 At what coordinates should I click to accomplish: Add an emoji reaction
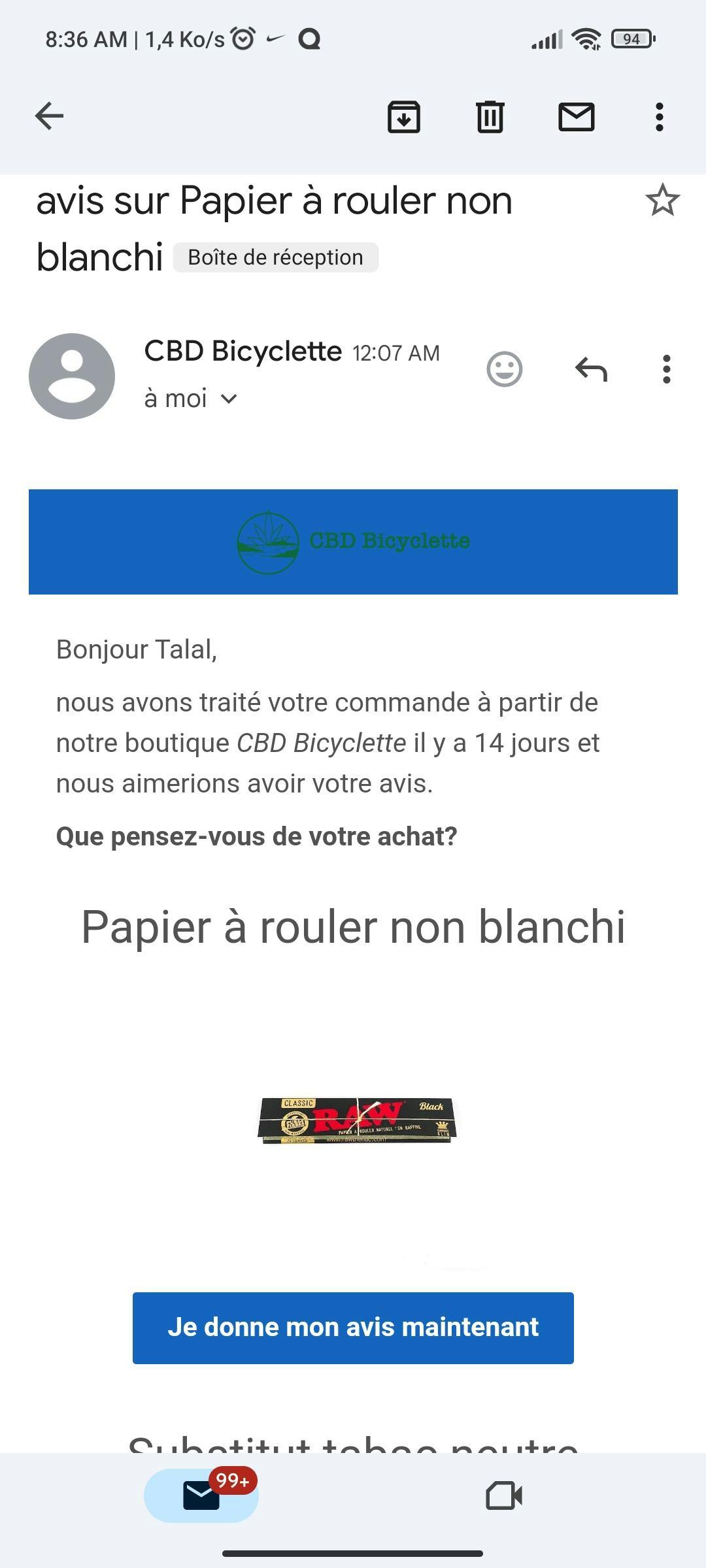point(505,370)
